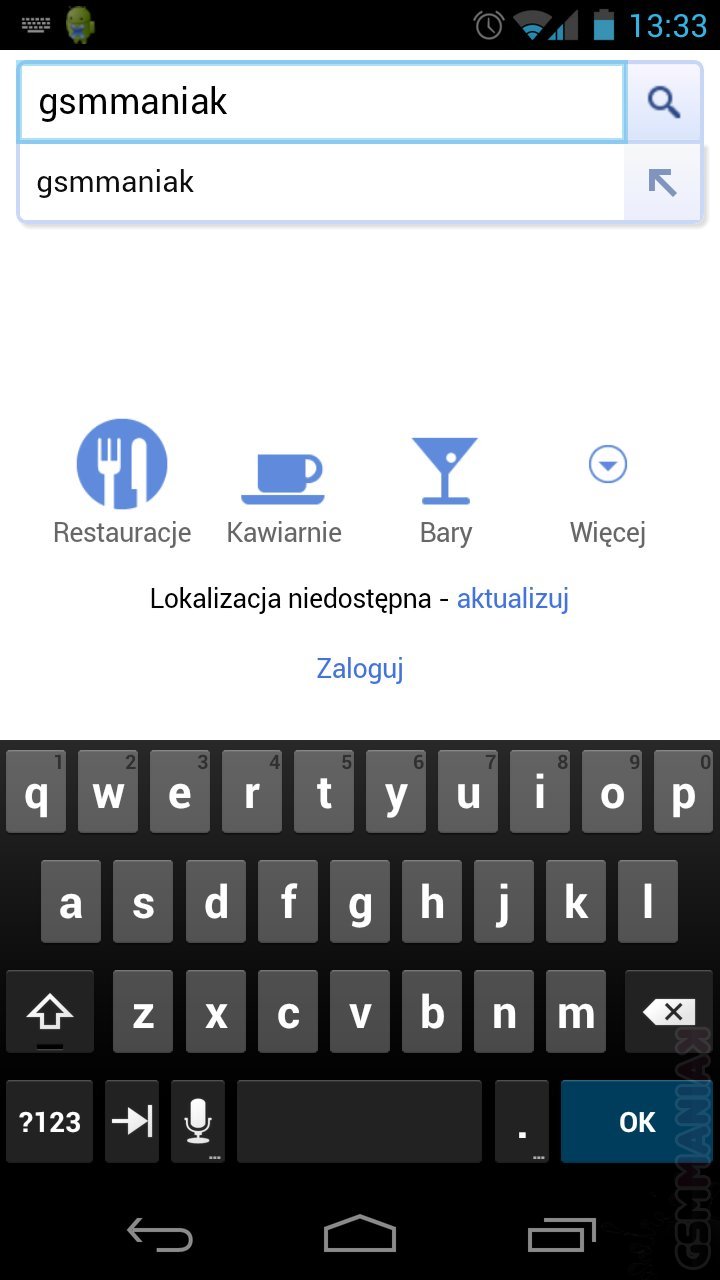This screenshot has height=1280, width=720.
Task: Fill query using the suggestion arrow icon
Action: [662, 183]
